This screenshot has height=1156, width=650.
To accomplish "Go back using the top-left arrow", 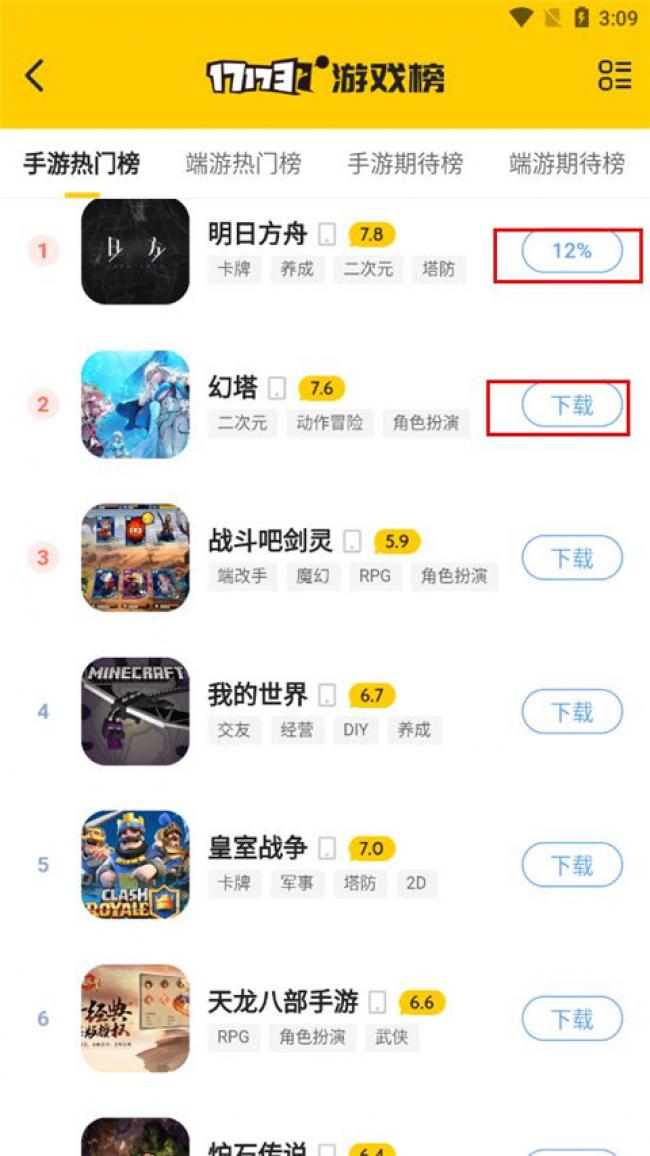I will 35,76.
